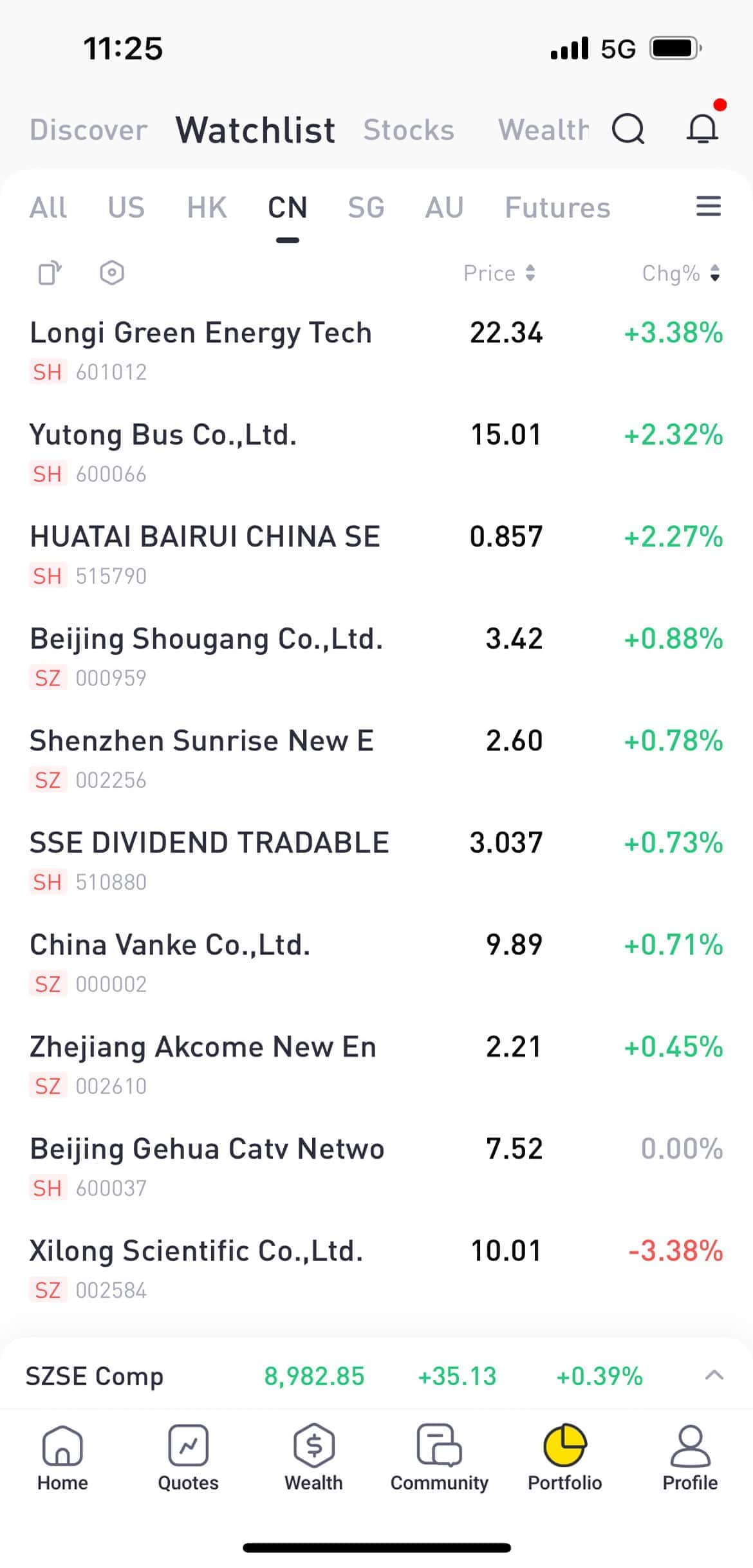Expand the SZSE Comp index bar
The width and height of the screenshot is (753, 1568).
click(714, 1376)
